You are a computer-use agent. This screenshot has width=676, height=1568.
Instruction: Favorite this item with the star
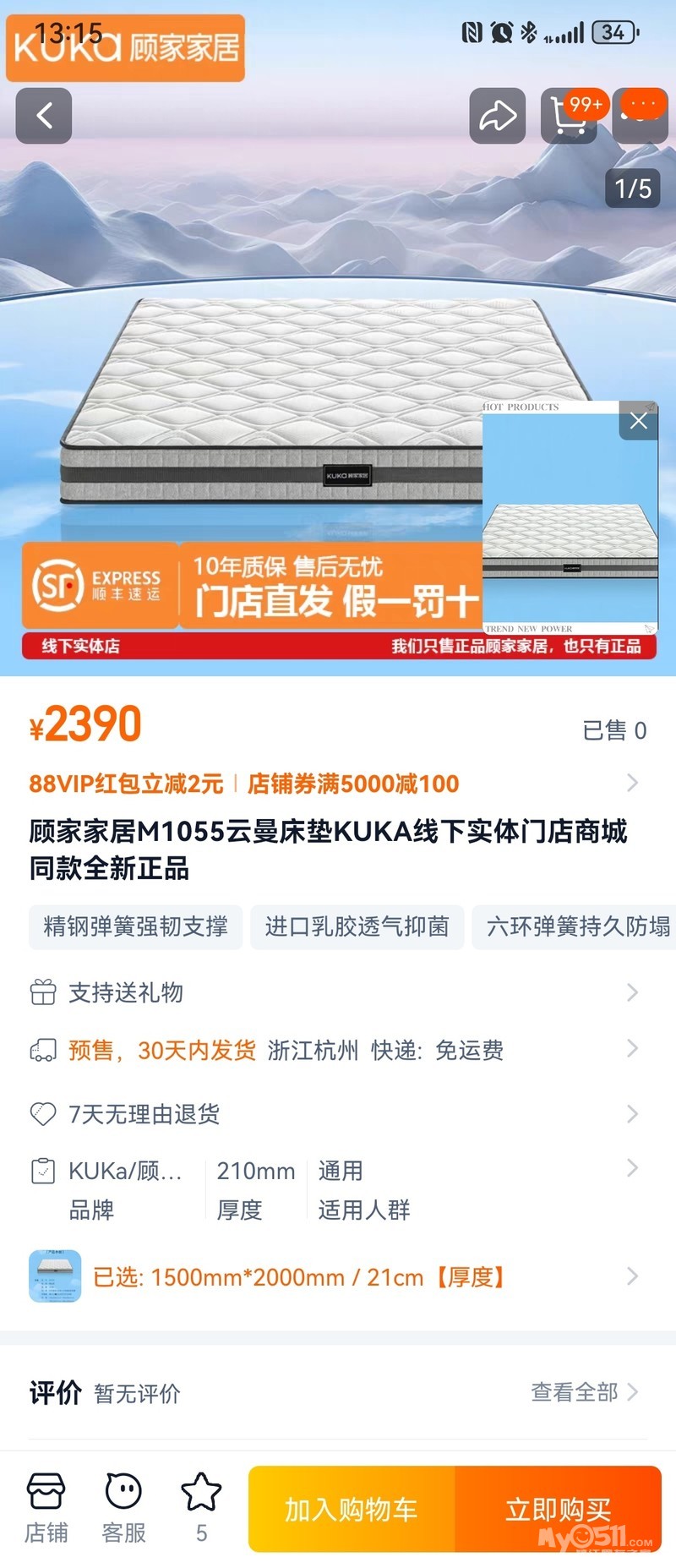pyautogui.click(x=201, y=1509)
